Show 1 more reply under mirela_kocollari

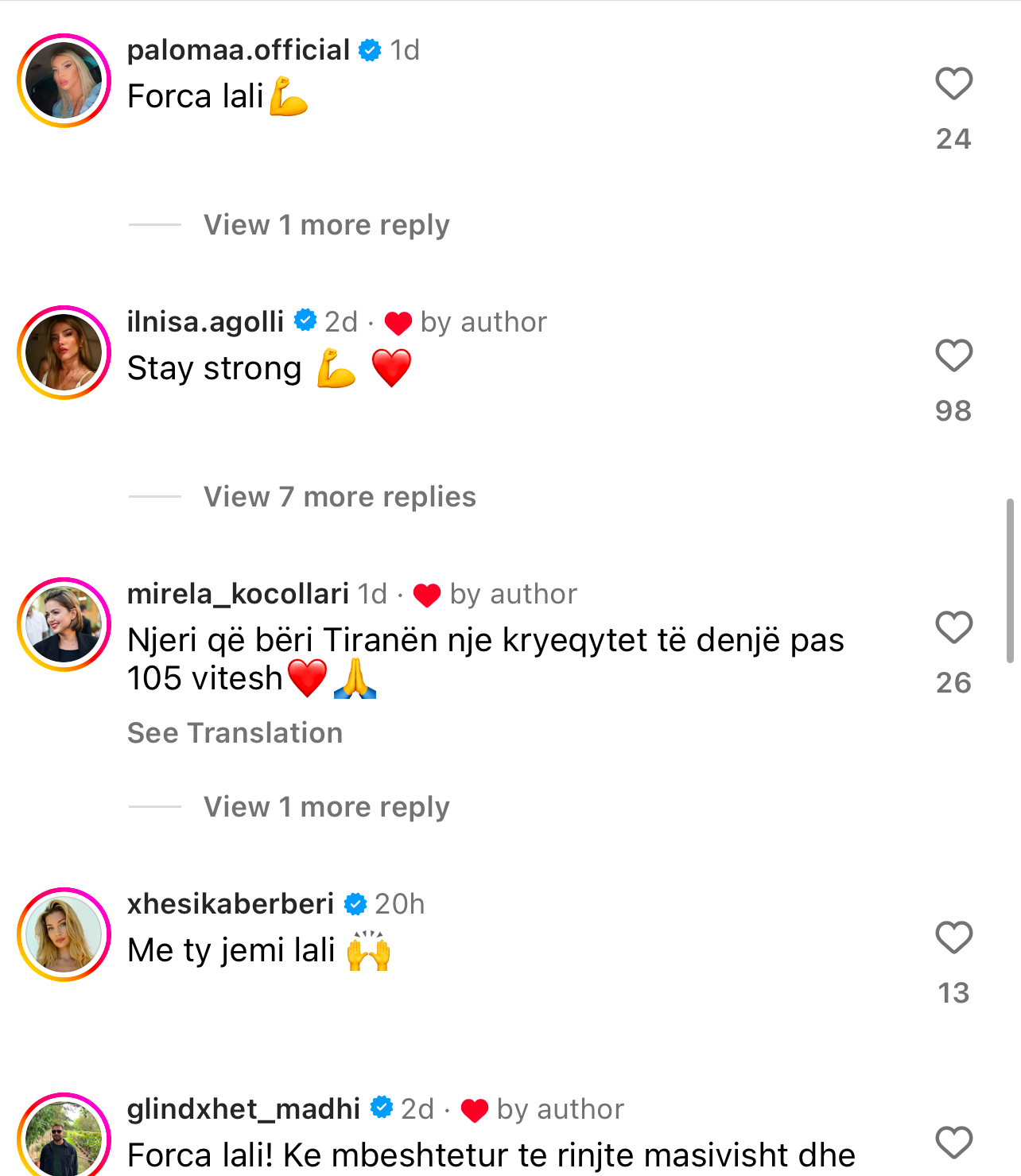point(326,807)
